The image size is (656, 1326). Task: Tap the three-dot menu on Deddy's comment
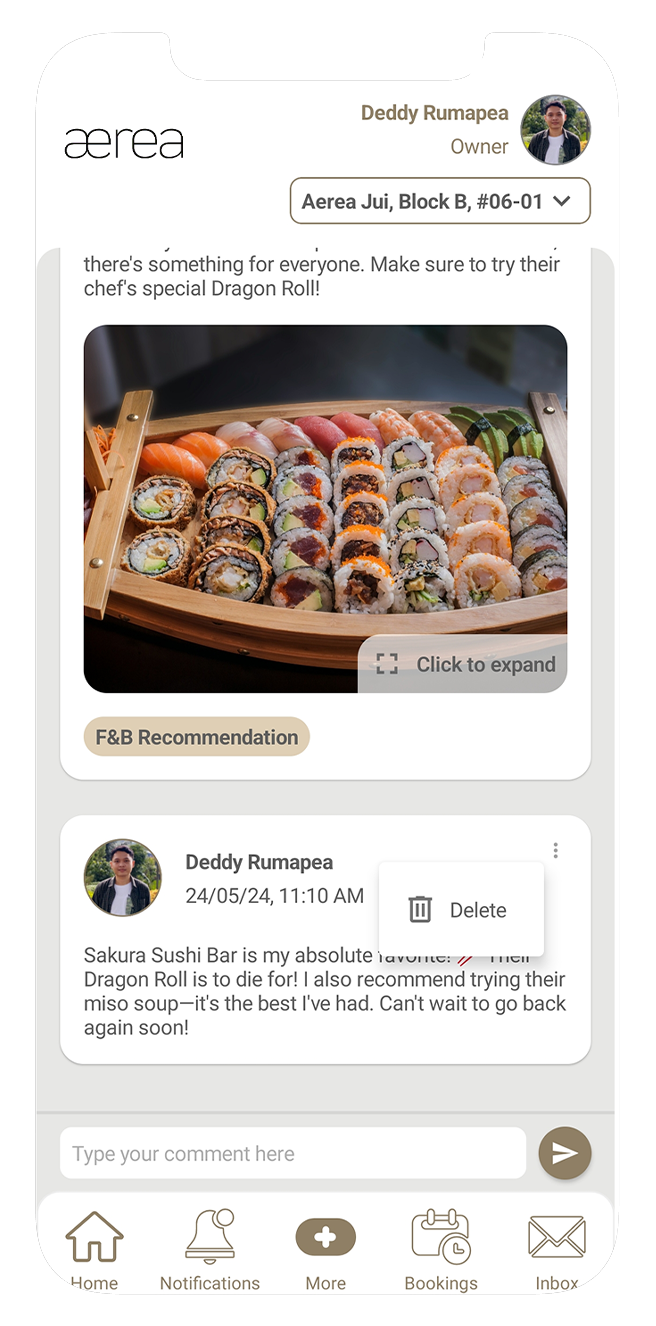point(555,851)
